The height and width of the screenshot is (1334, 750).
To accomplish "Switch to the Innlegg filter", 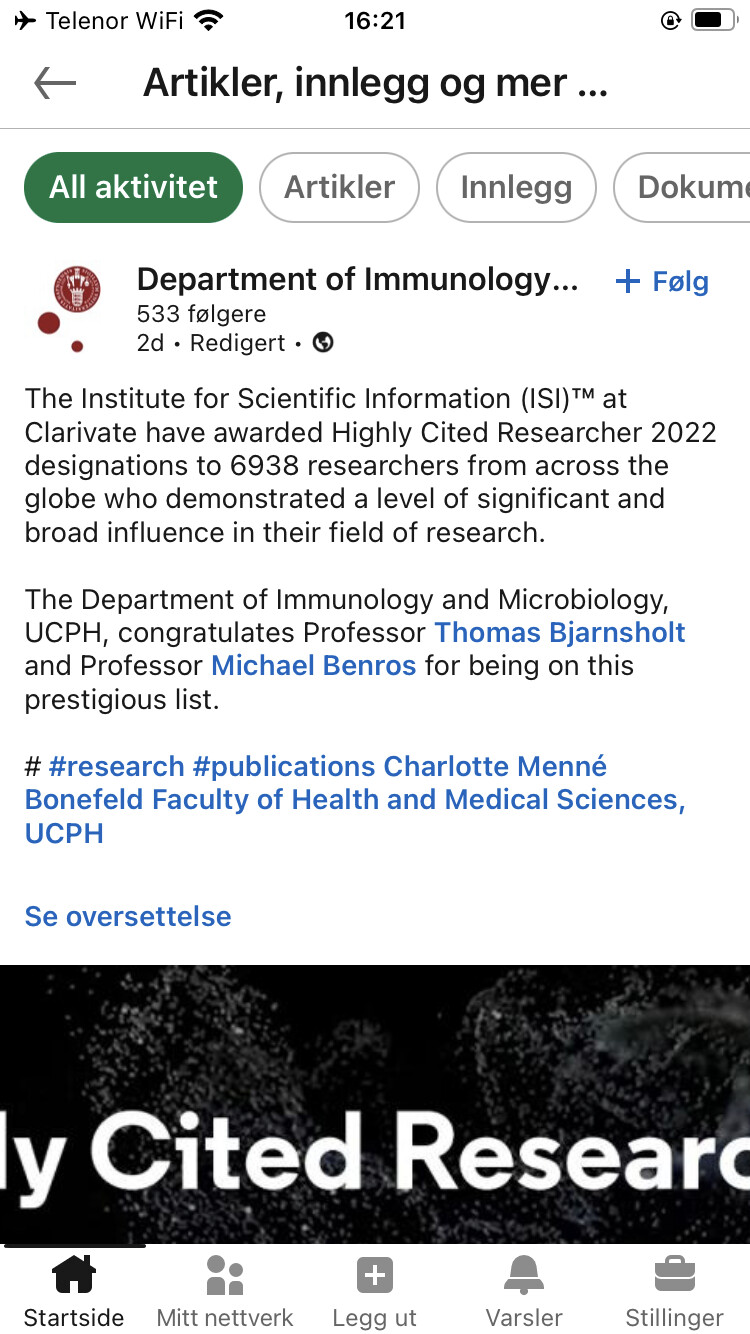I will tap(516, 187).
